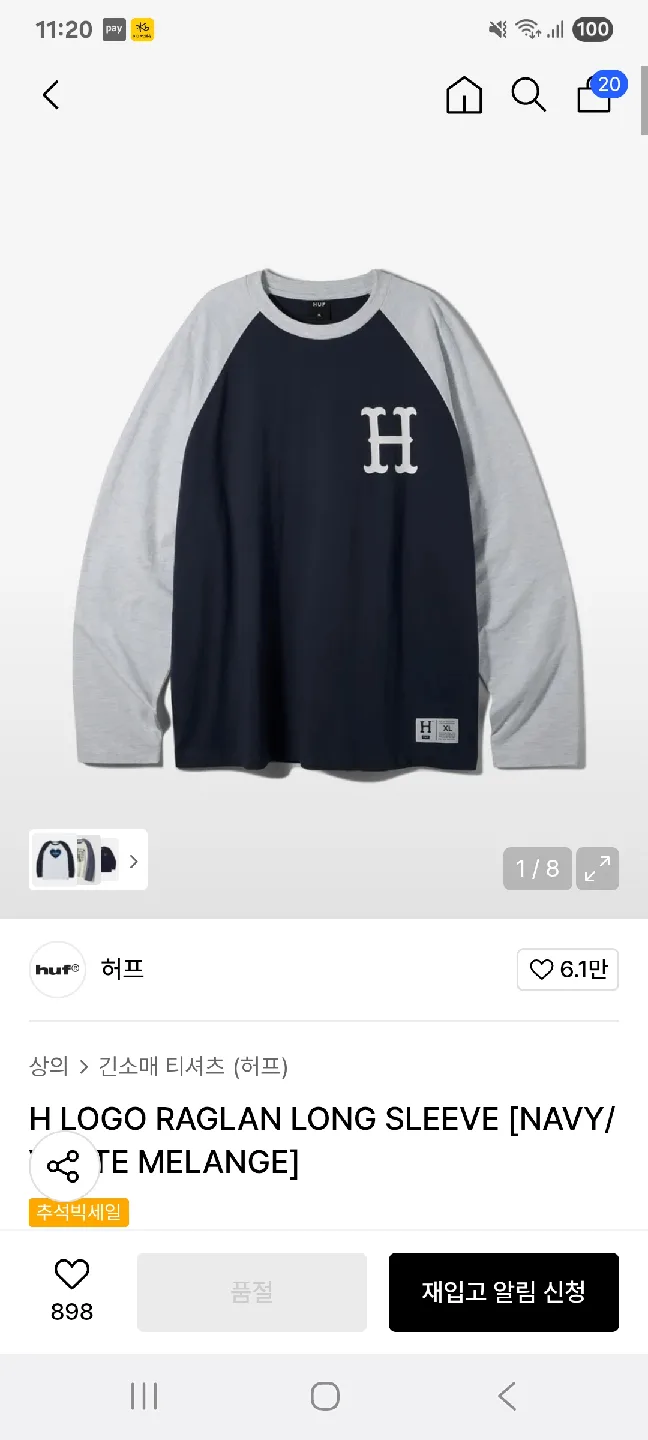Like the 허프 brand with 6.1만 hearts
Image resolution: width=648 pixels, height=1440 pixels.
[x=568, y=969]
